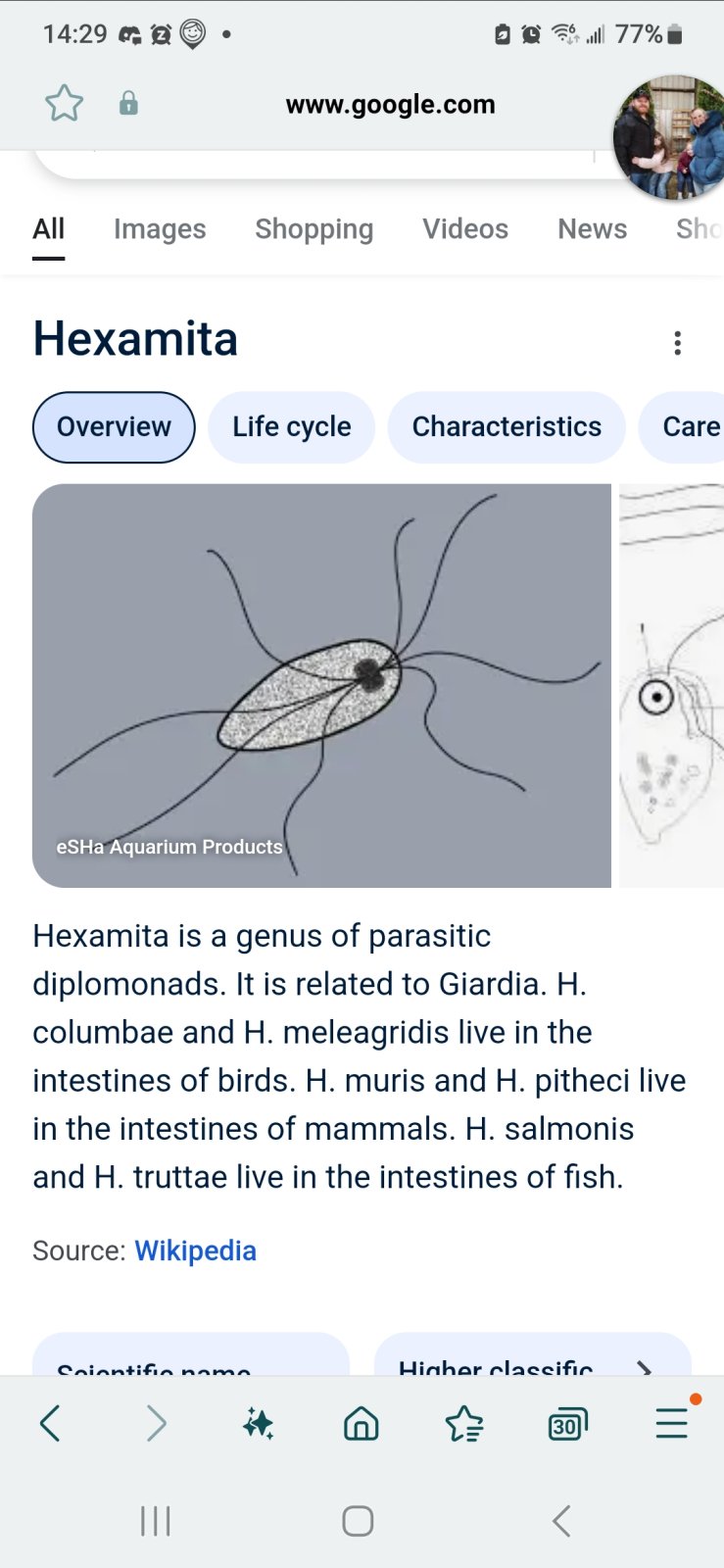Switch to the Videos tab
Viewport: 724px width, 1568px height.
[x=465, y=229]
